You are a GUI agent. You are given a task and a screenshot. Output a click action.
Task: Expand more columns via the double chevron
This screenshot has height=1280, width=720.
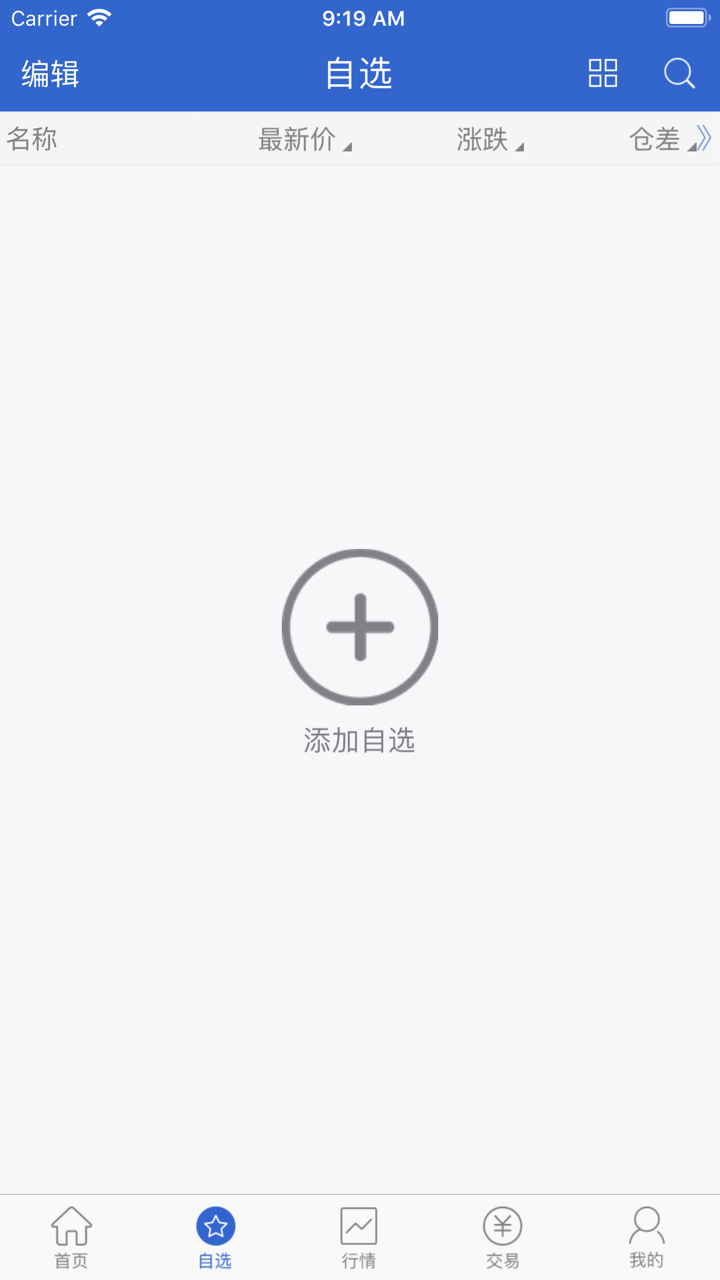click(x=703, y=138)
